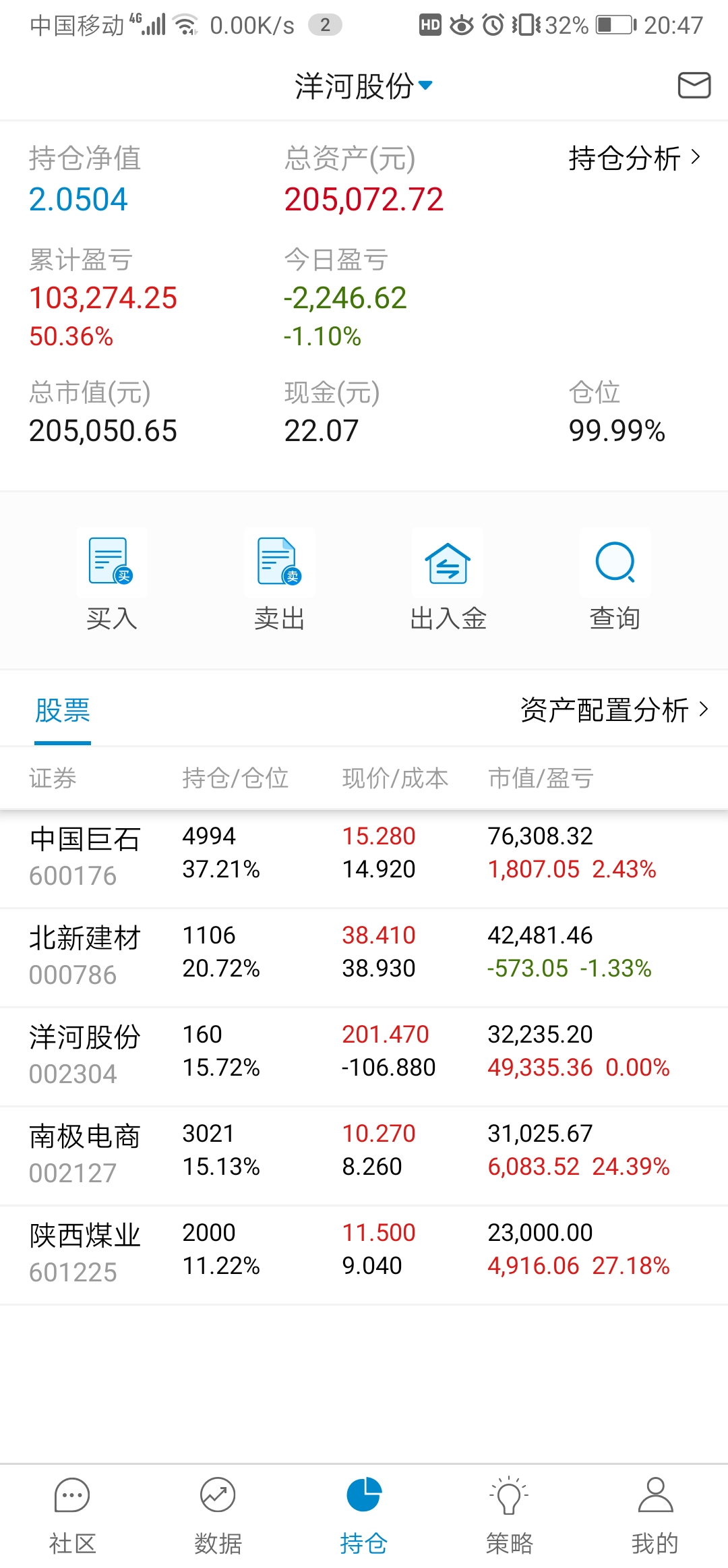Open the mail envelope icon
Image resolution: width=728 pixels, height=1568 pixels.
pos(694,86)
